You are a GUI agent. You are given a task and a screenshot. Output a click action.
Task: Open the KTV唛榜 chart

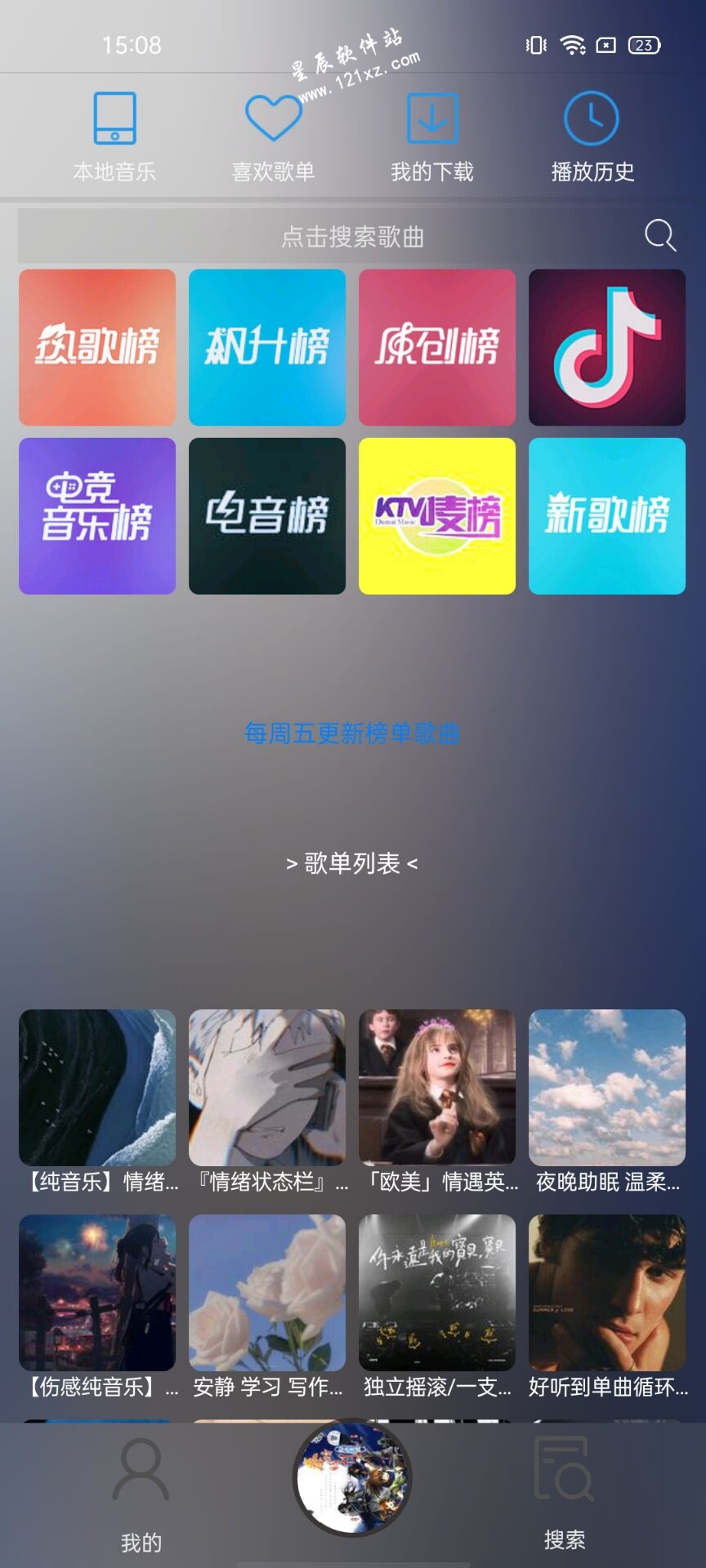coord(437,515)
